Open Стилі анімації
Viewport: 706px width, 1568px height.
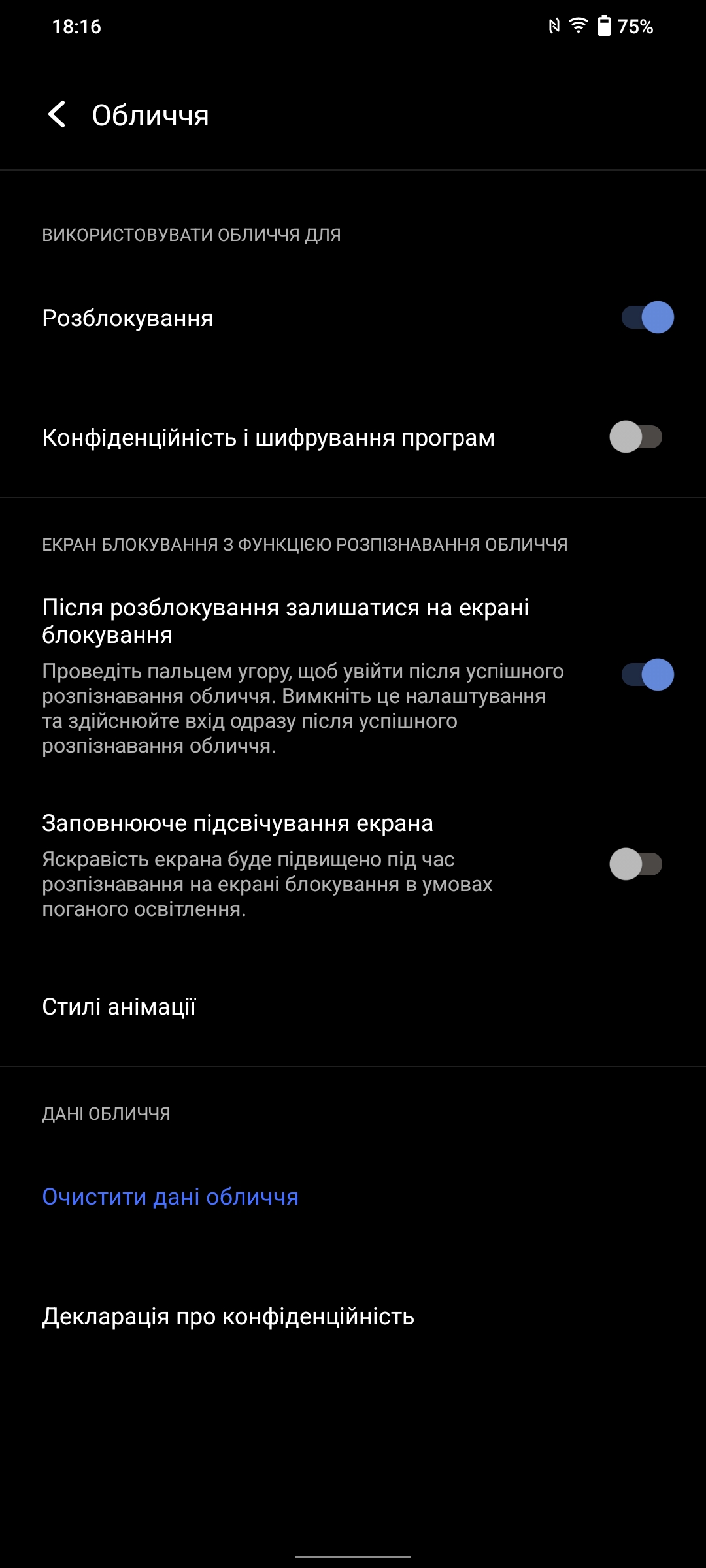click(x=119, y=1007)
